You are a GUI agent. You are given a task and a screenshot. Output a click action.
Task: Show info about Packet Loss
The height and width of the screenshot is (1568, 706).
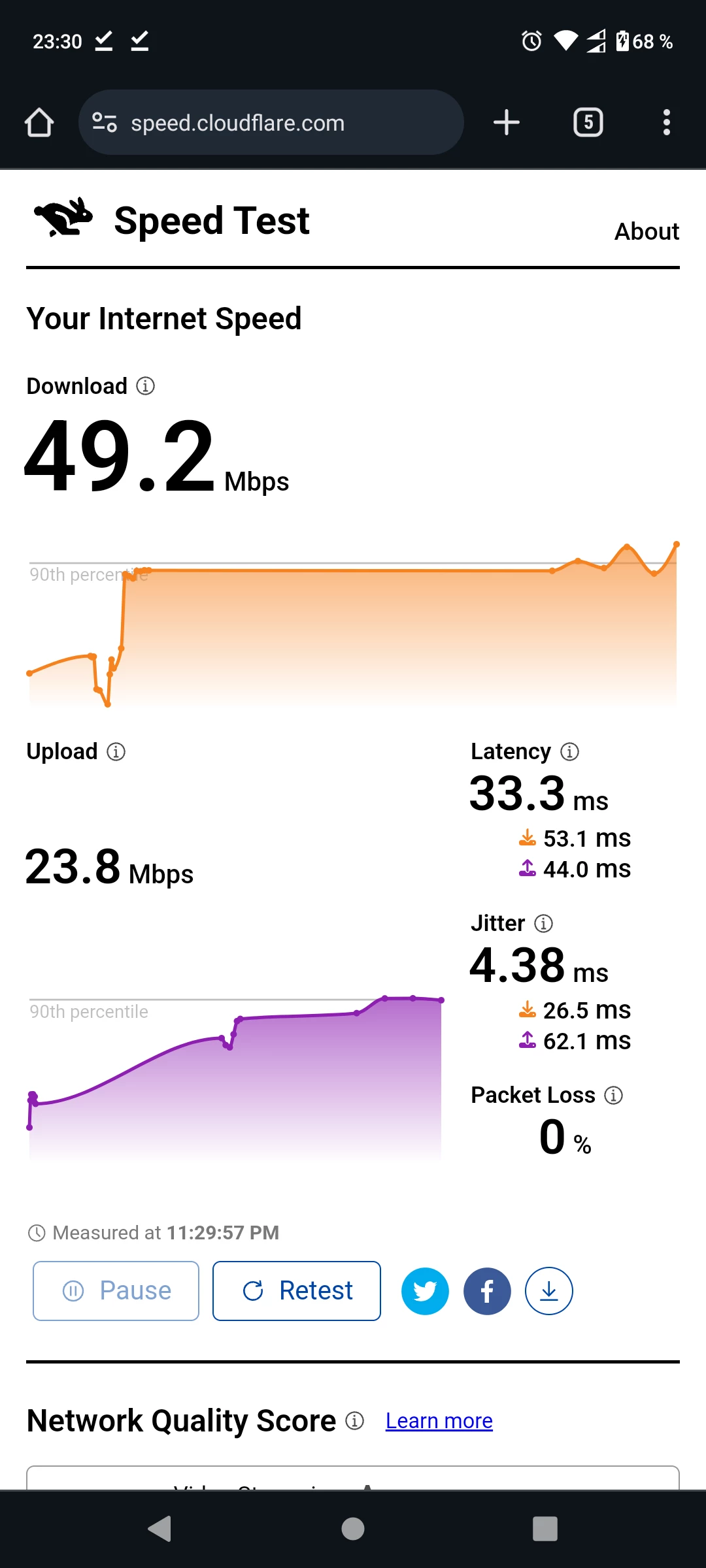click(613, 1095)
